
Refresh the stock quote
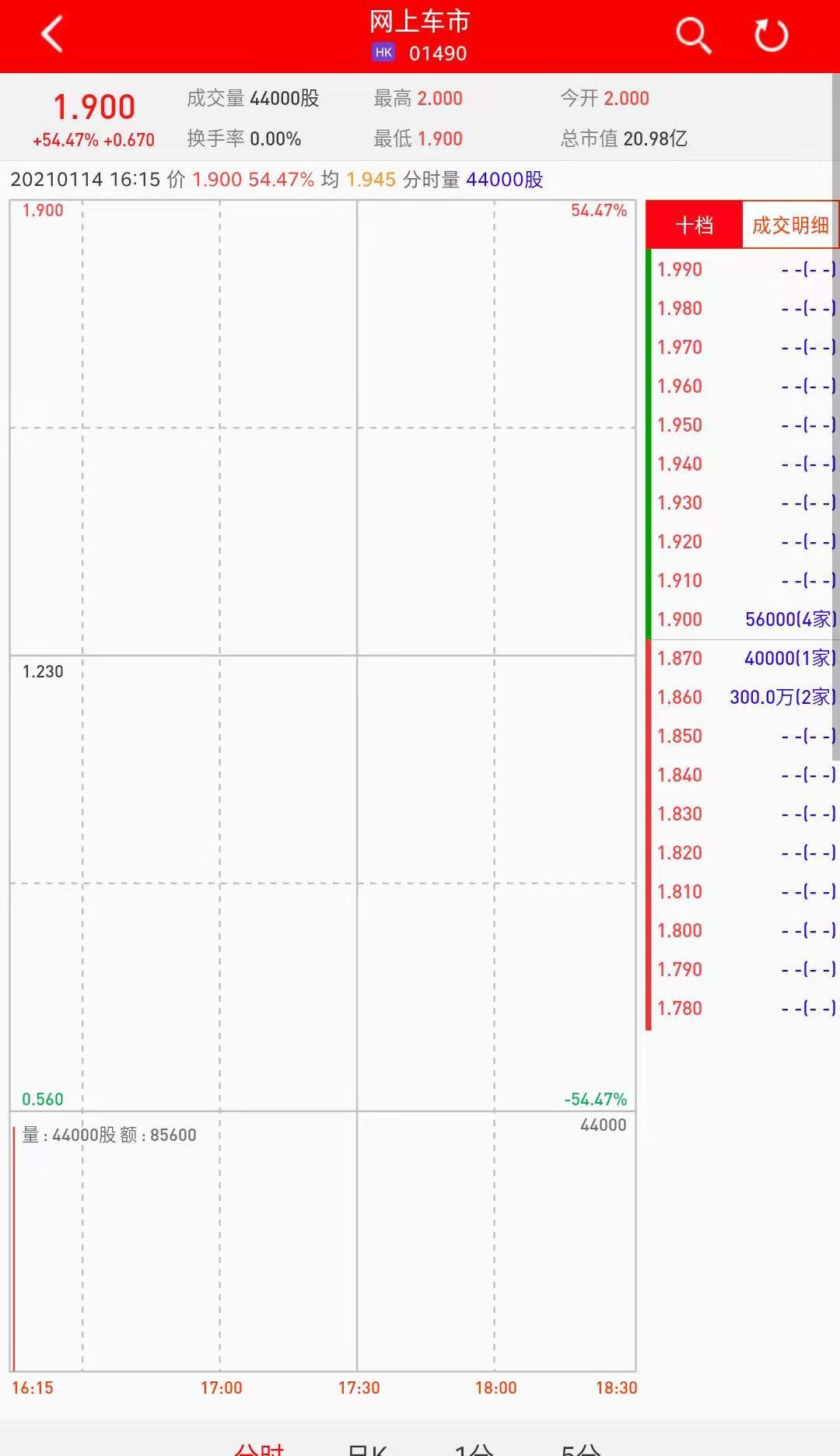pyautogui.click(x=771, y=36)
